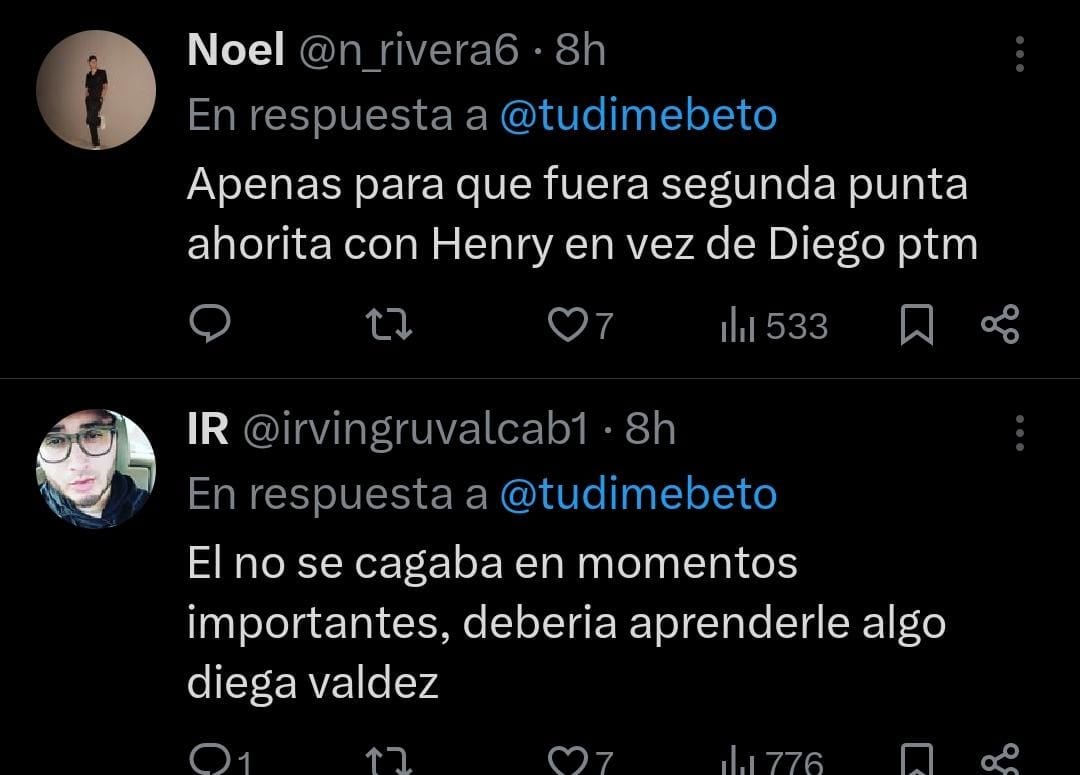Retweet Noel's reply
Image resolution: width=1080 pixels, height=775 pixels.
click(x=388, y=326)
